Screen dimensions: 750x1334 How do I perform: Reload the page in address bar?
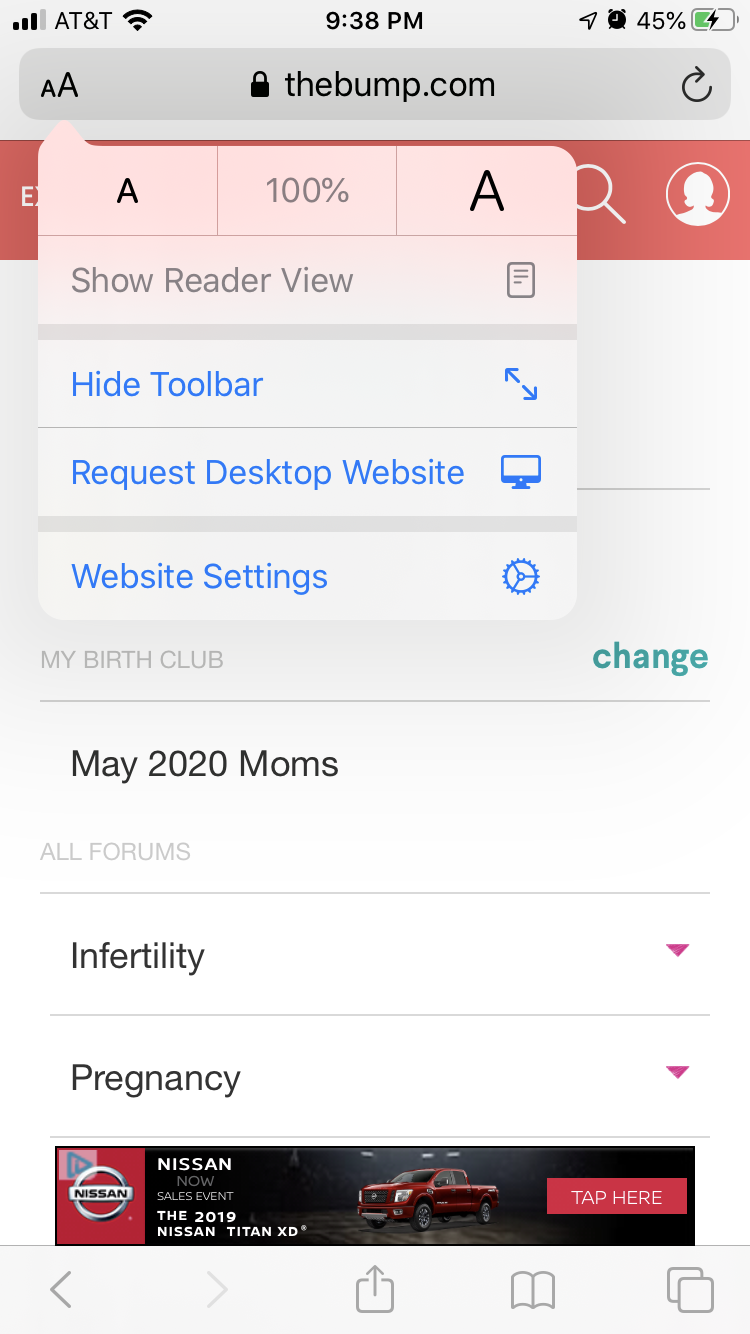click(696, 85)
